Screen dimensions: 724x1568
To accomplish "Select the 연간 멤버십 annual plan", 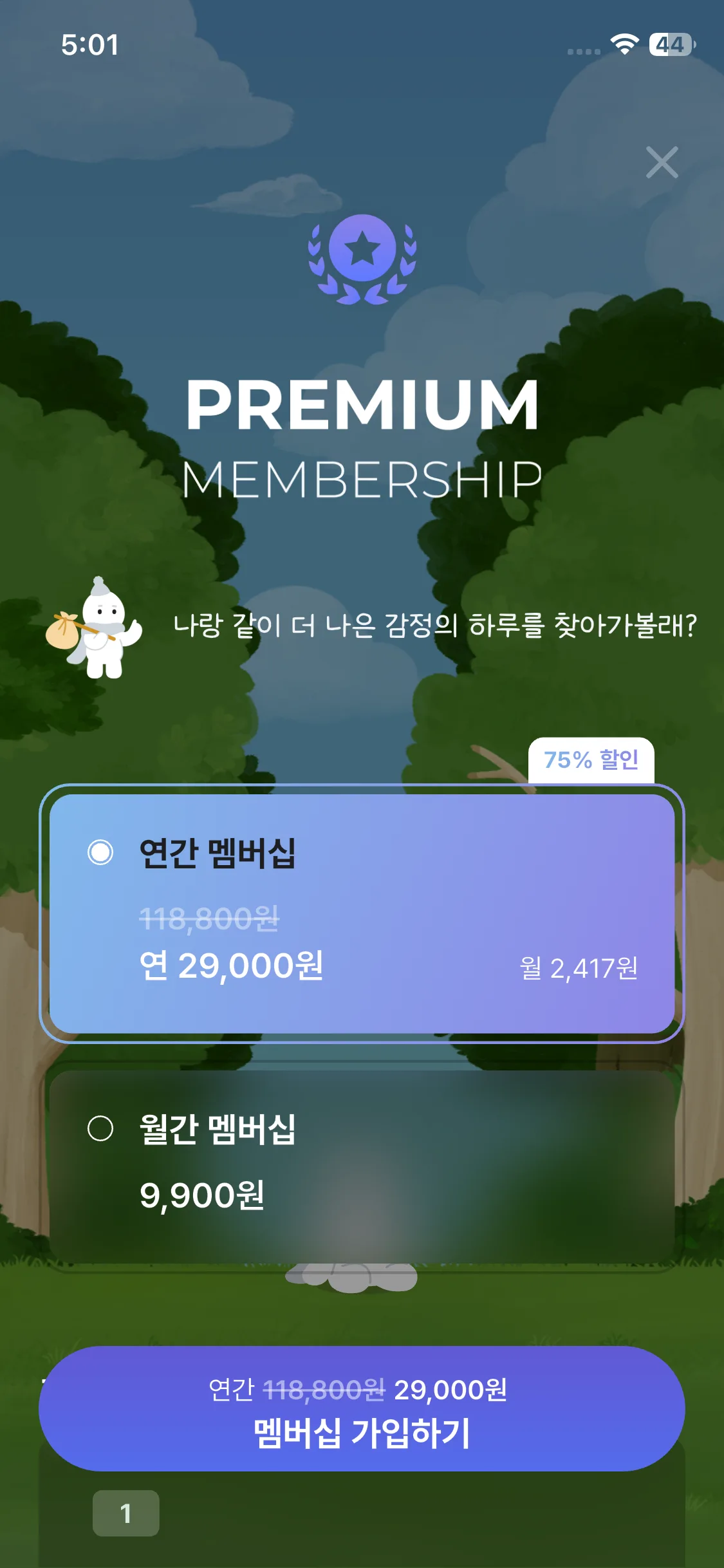I will [362, 913].
